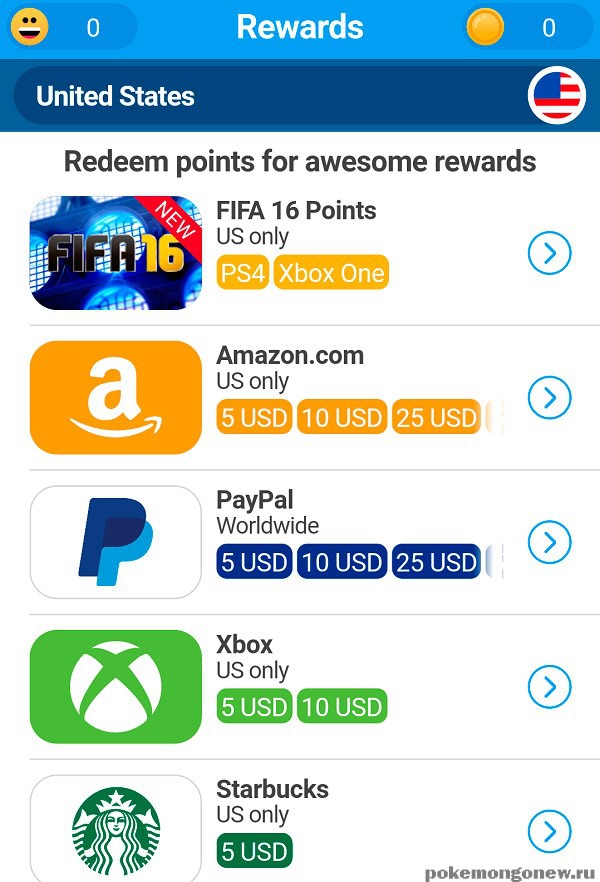The image size is (600, 882).
Task: Choose the Xbox One chip for FIFA 16
Action: point(331,273)
